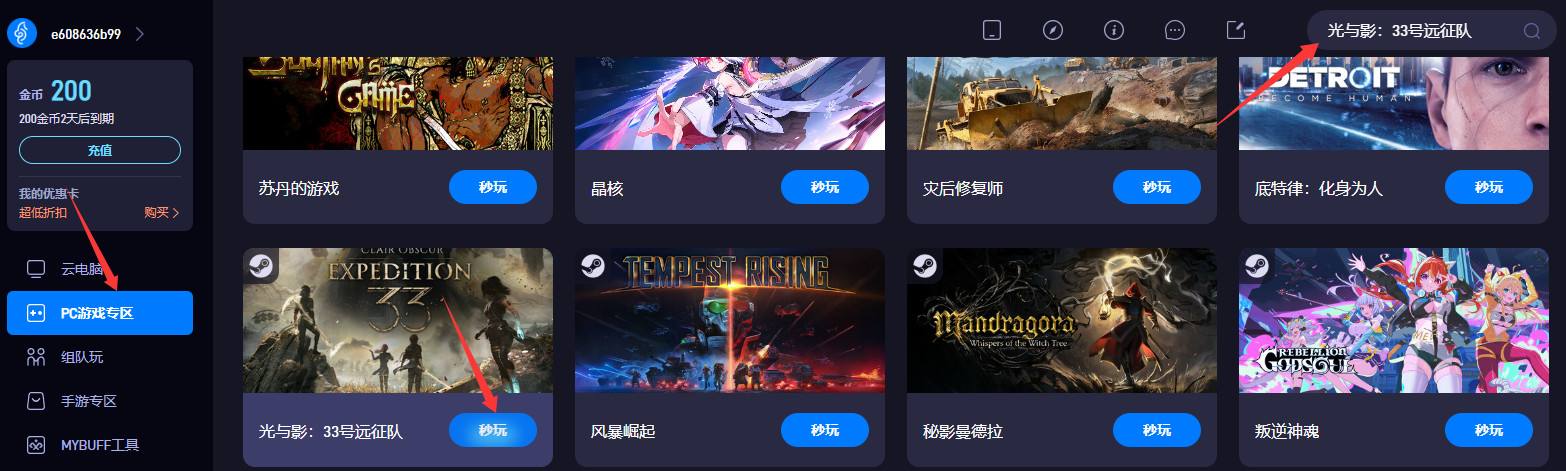Play 底特律：化身为人 with 秒玩

click(x=1488, y=187)
